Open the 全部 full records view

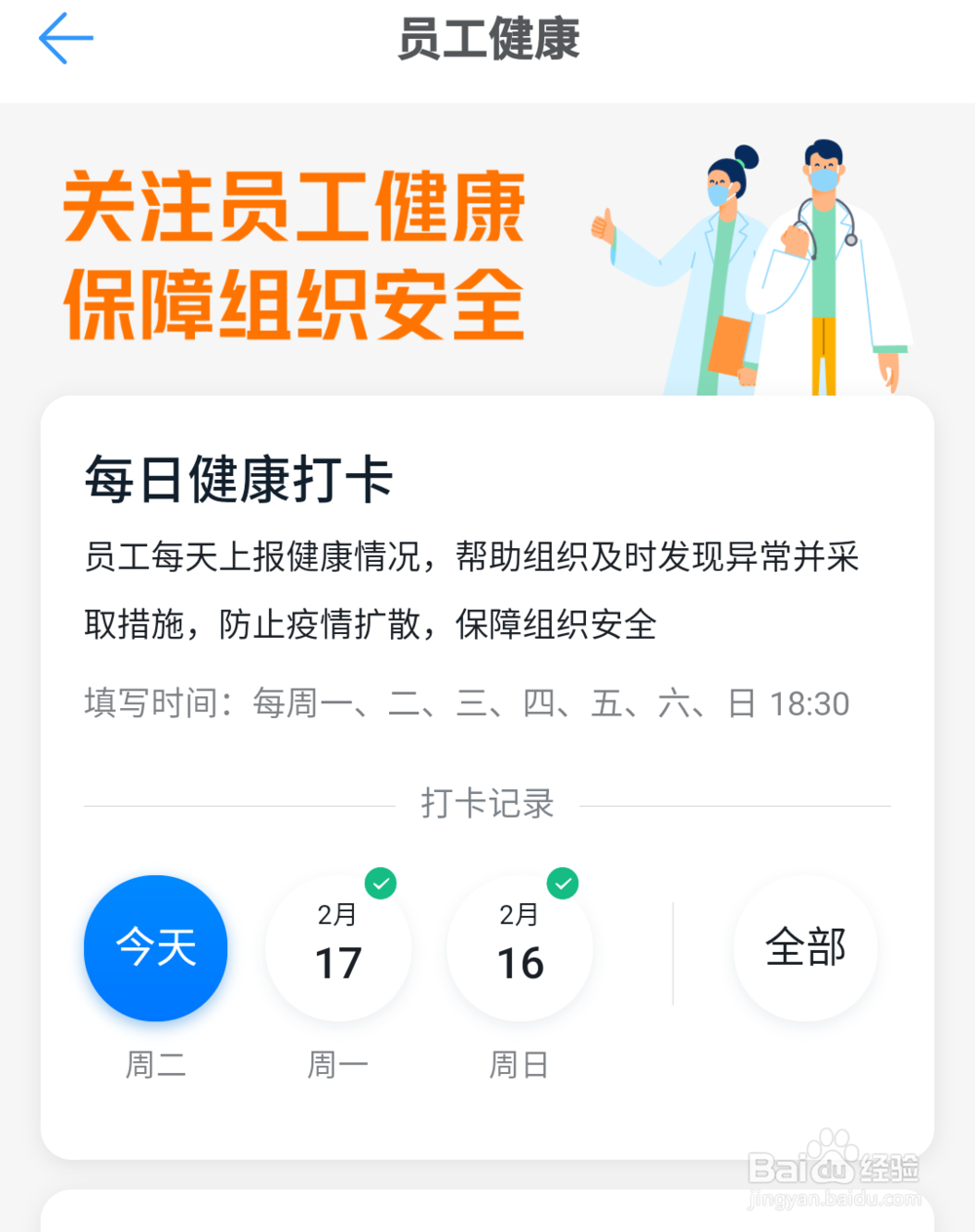[805, 947]
